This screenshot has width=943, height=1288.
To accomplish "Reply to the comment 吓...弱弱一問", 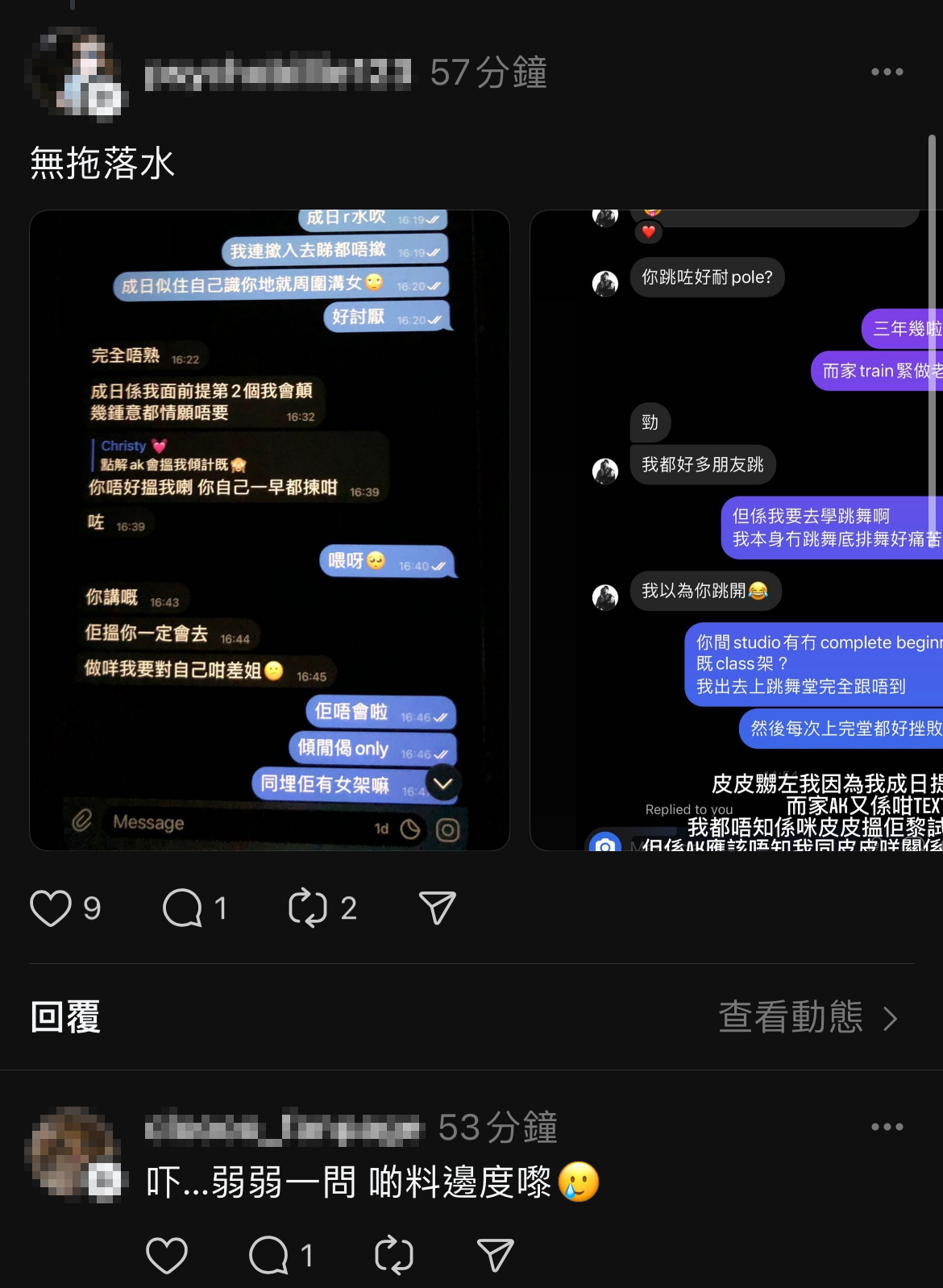I will coord(269,1255).
